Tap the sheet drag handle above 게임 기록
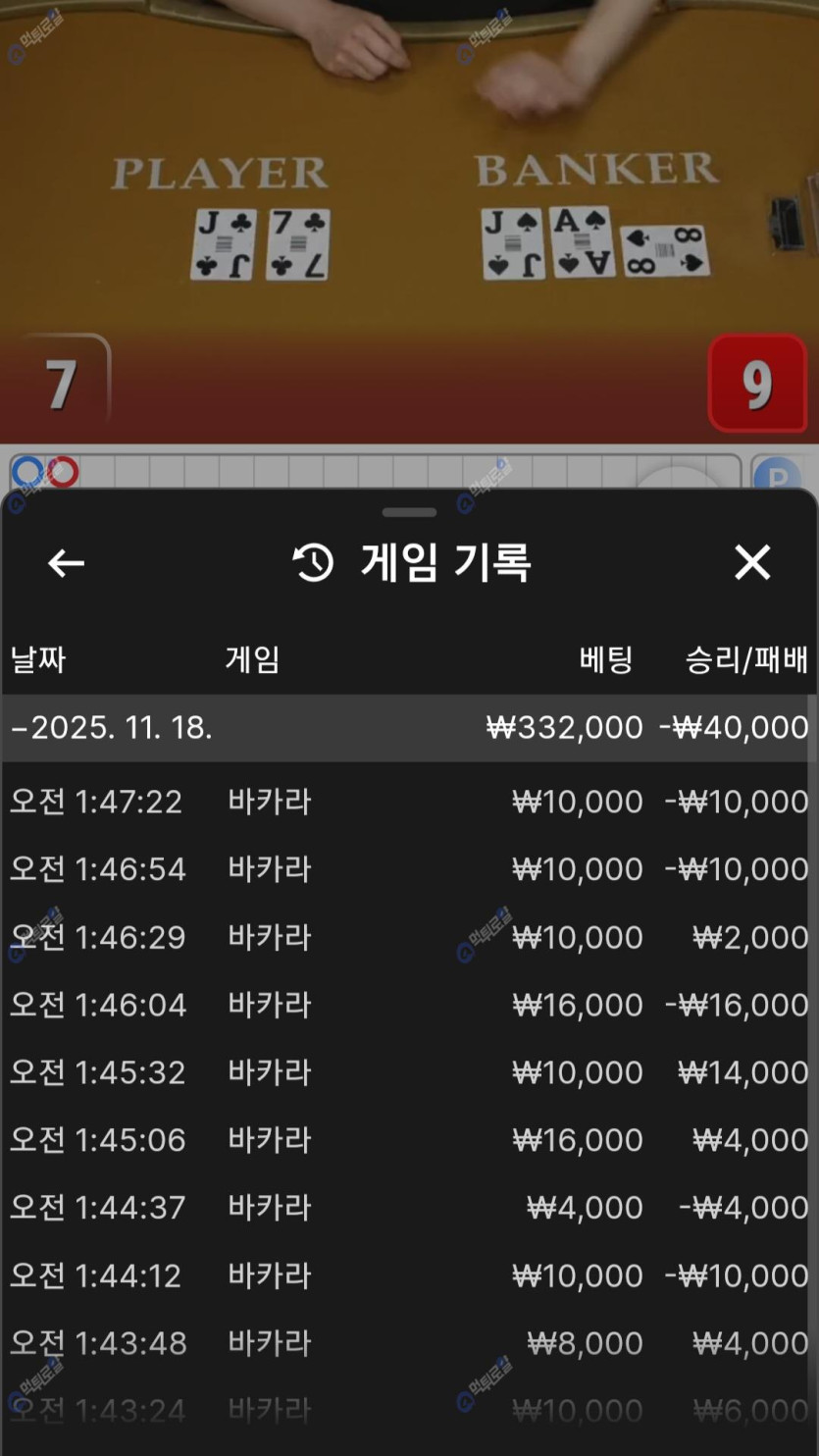Image resolution: width=819 pixels, height=1456 pixels. tap(409, 511)
